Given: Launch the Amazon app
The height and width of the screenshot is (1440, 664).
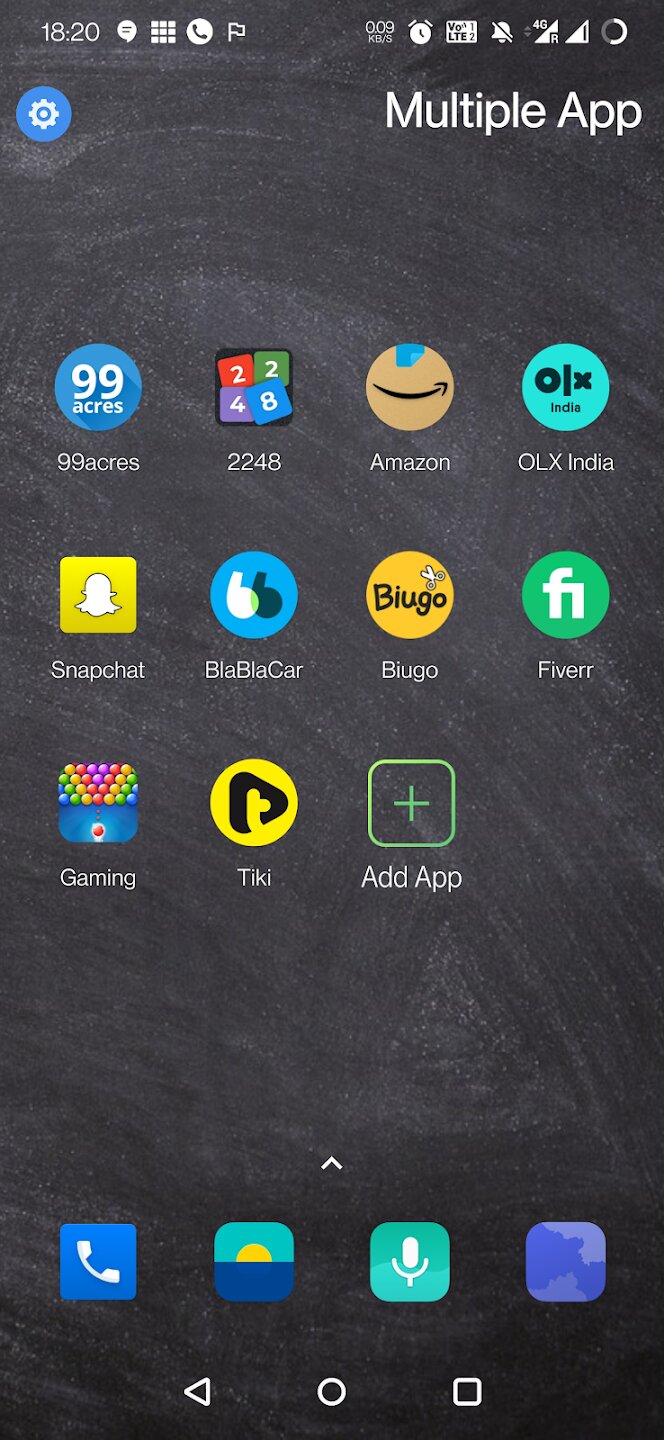Looking at the screenshot, I should click(x=410, y=387).
